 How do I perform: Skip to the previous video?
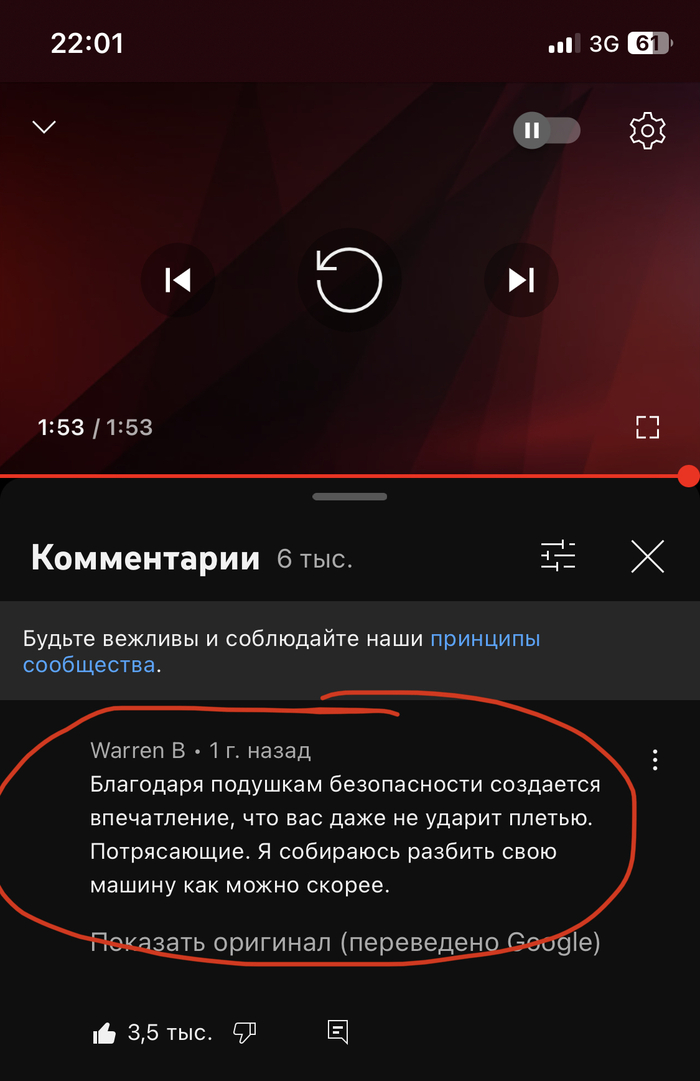[x=178, y=280]
